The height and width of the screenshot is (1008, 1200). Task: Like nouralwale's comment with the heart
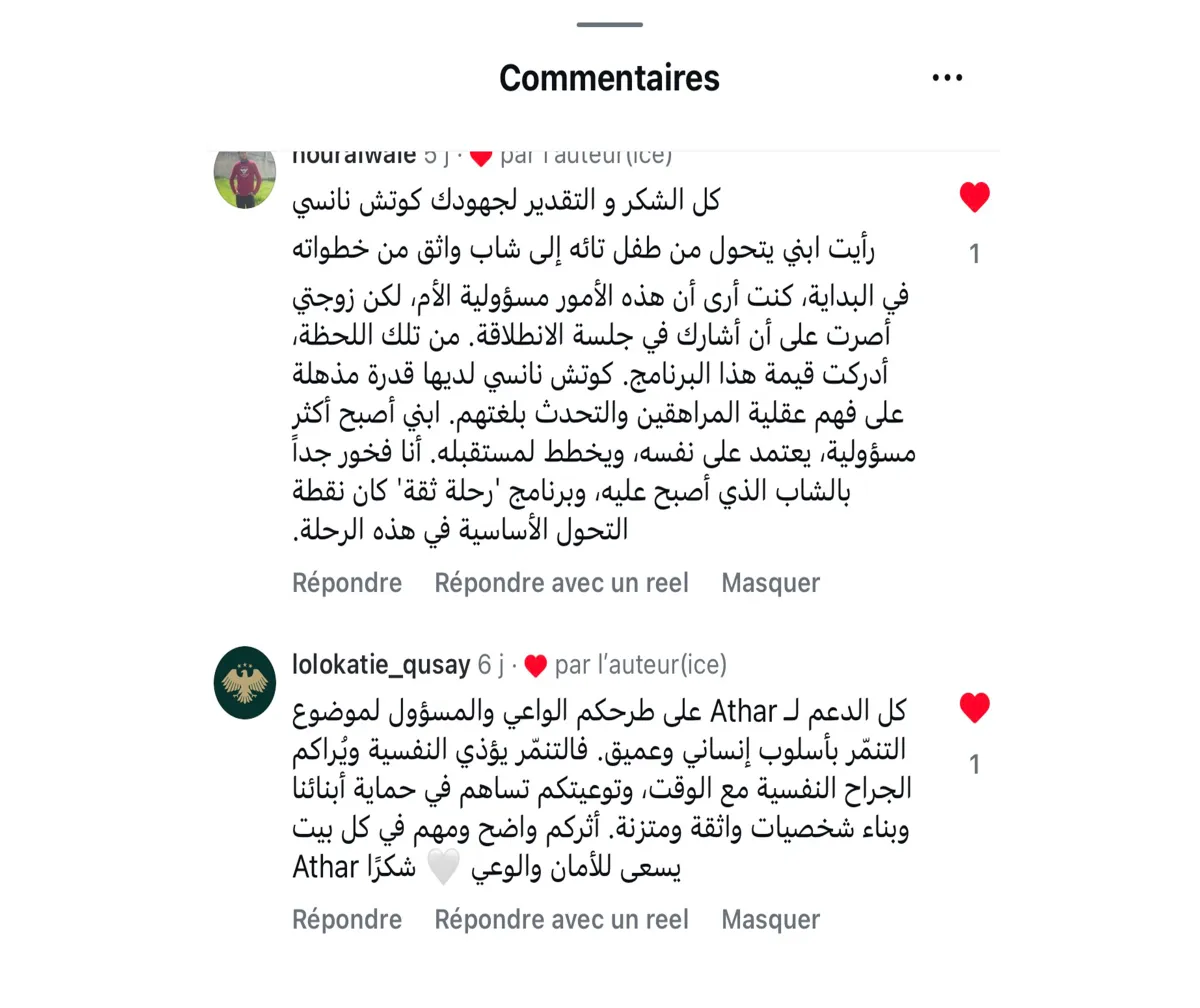click(974, 198)
